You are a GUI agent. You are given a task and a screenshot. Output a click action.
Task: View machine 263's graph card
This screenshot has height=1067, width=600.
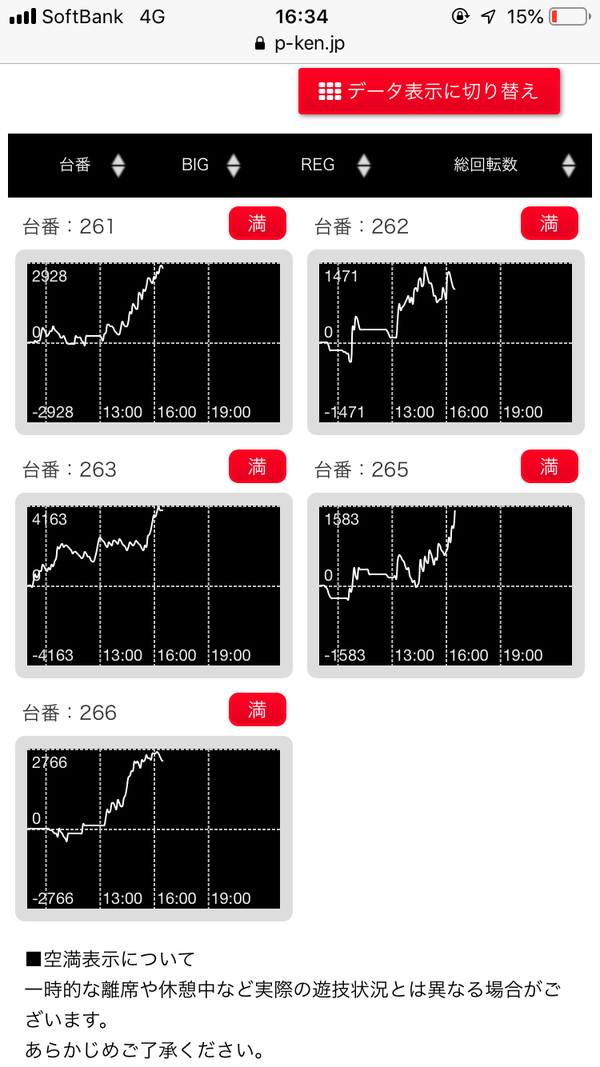[154, 586]
